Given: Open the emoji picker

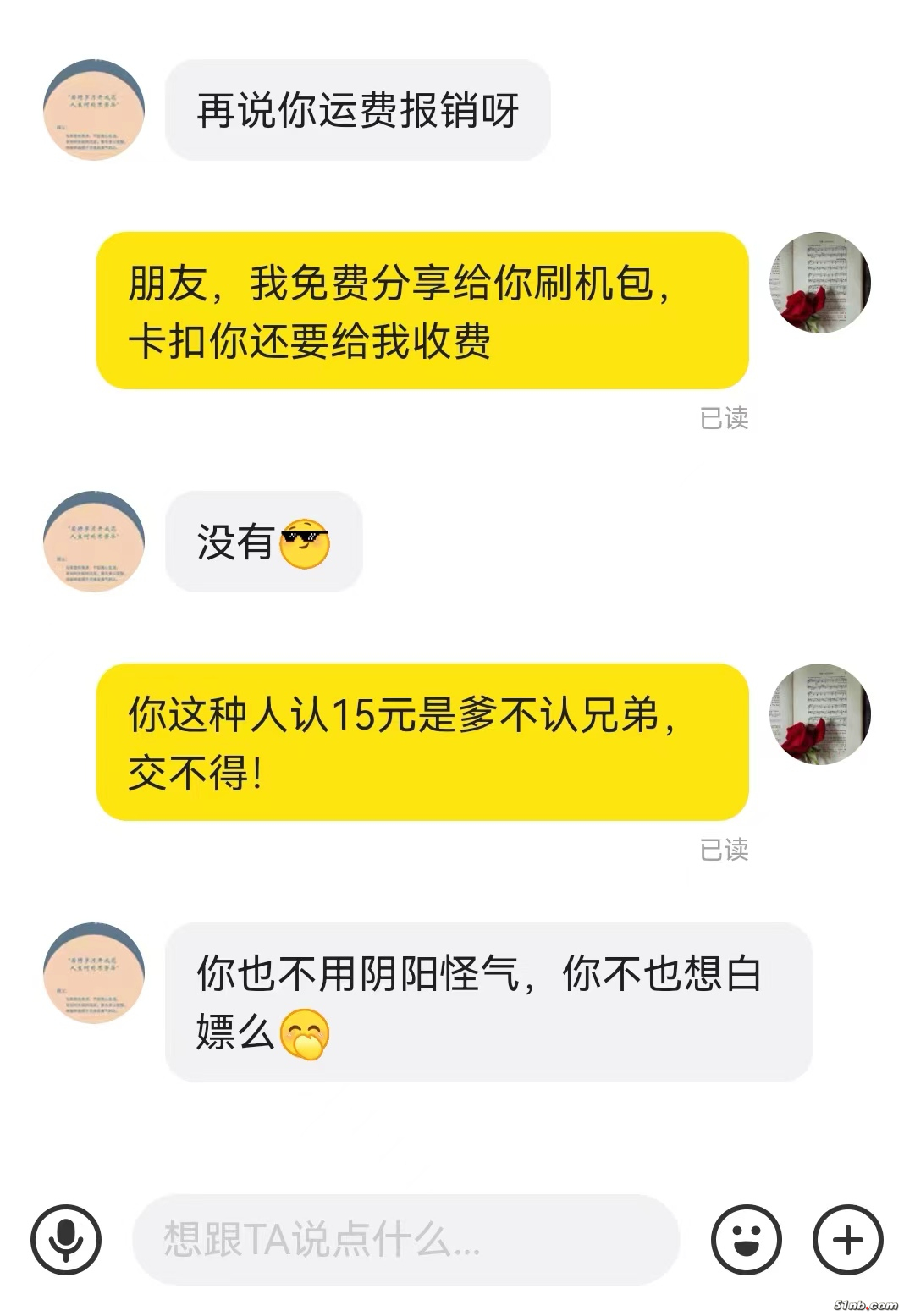Looking at the screenshot, I should (x=746, y=1240).
